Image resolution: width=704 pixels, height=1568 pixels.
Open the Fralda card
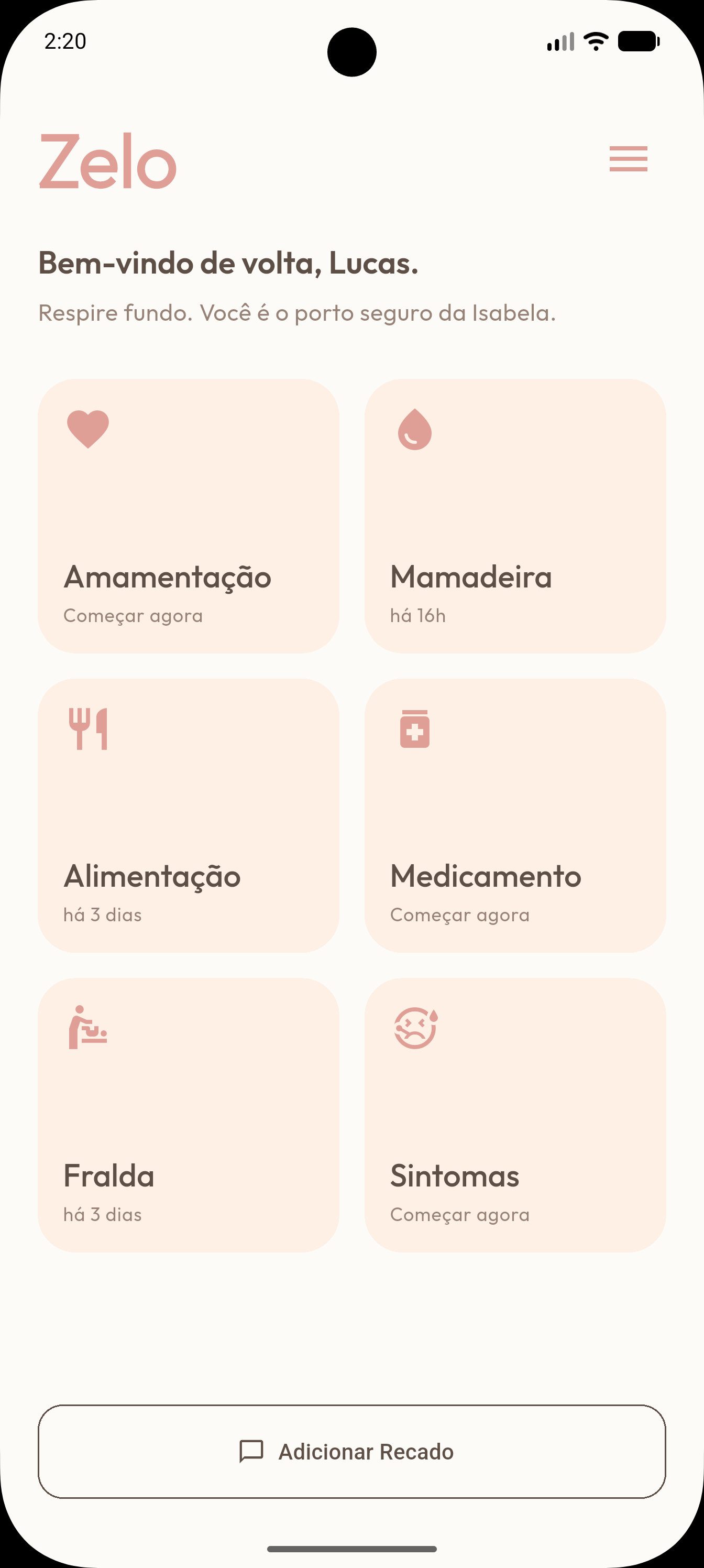point(189,1115)
